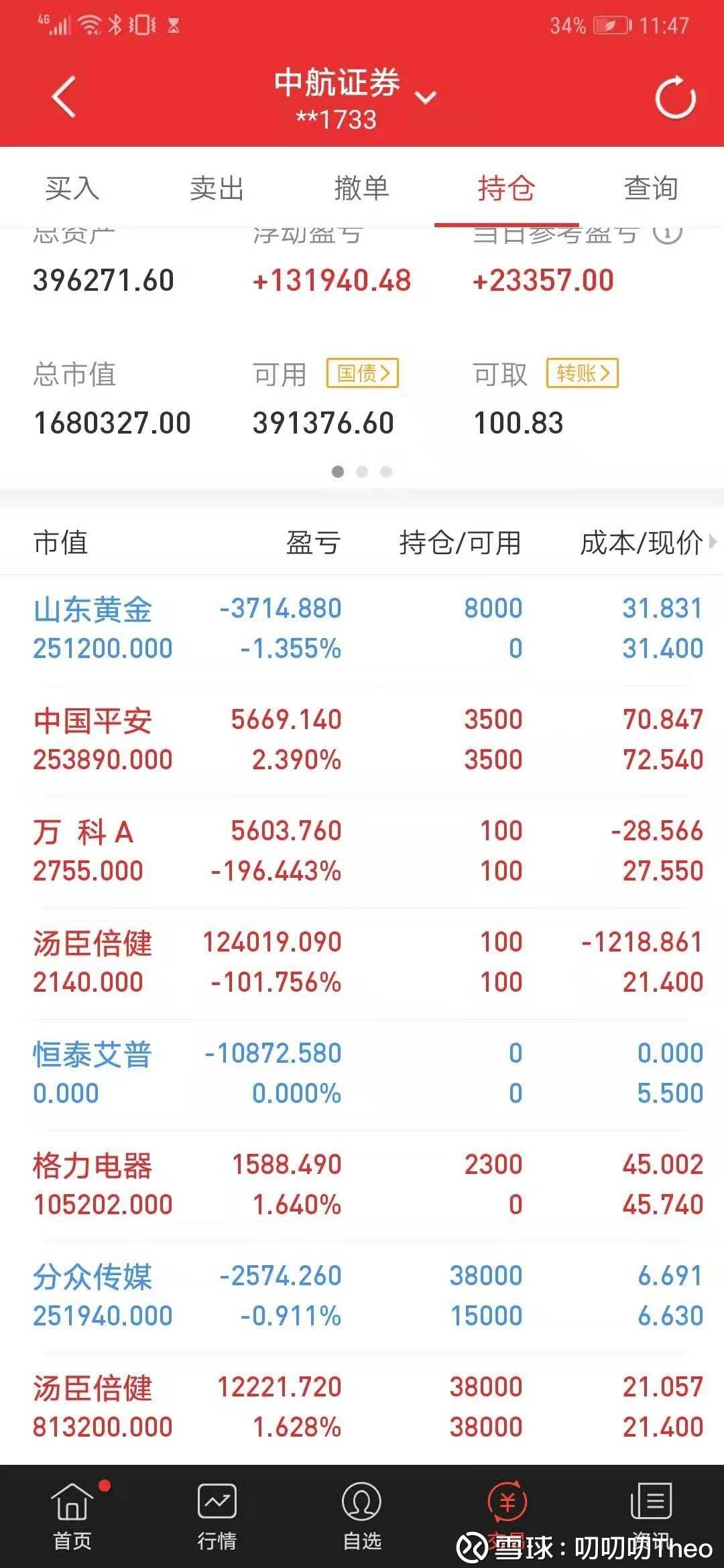Refresh account data with the refresh icon
This screenshot has width=724, height=1568.
point(674,98)
